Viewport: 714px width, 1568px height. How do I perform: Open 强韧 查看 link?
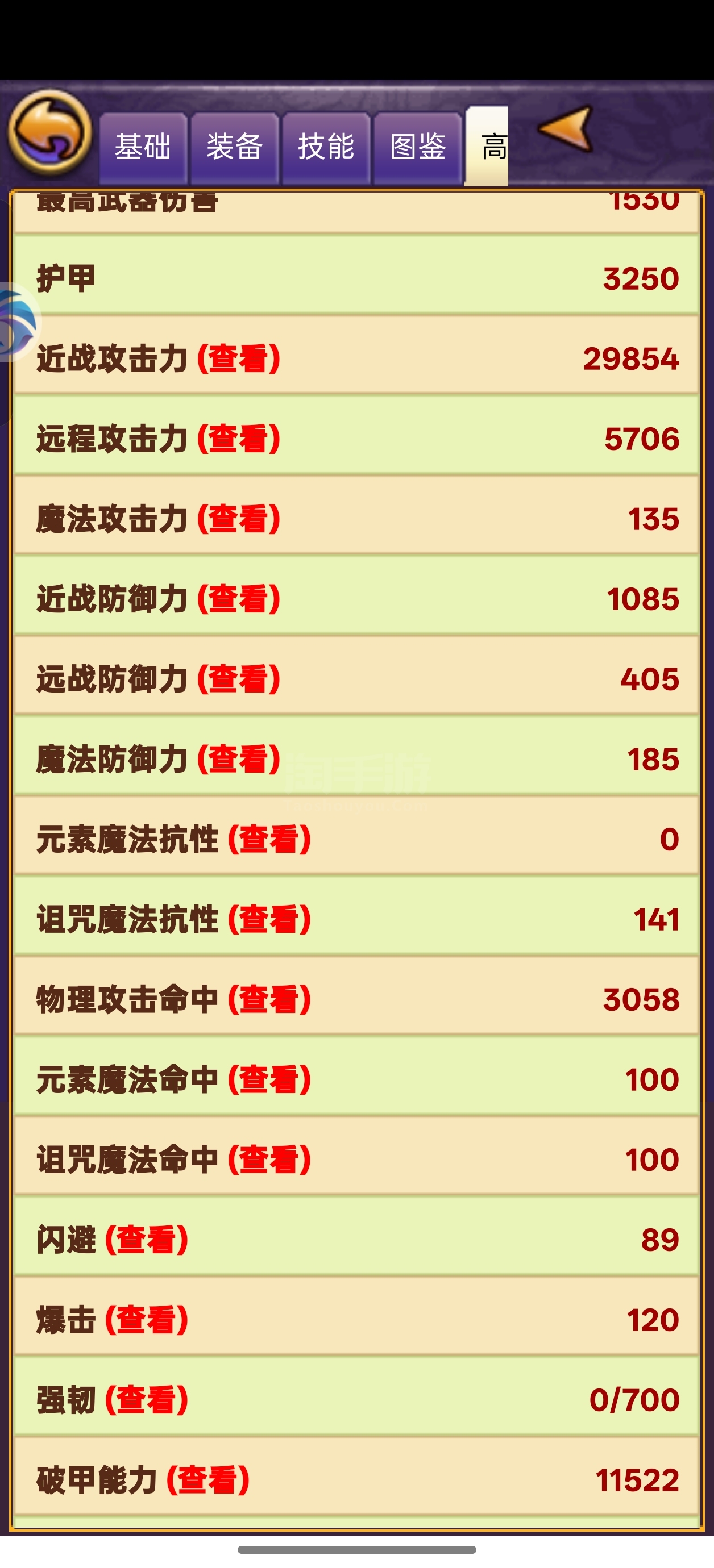[147, 1400]
